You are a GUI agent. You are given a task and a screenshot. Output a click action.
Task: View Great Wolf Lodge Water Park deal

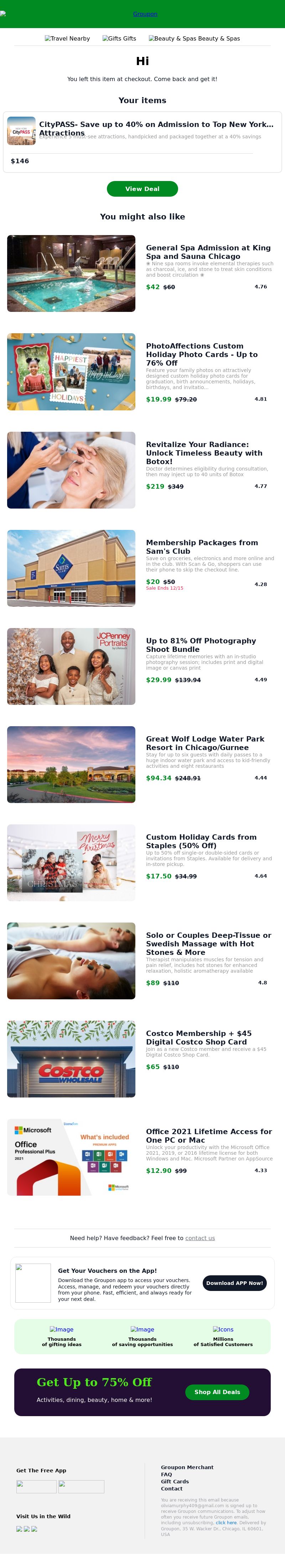pyautogui.click(x=204, y=743)
